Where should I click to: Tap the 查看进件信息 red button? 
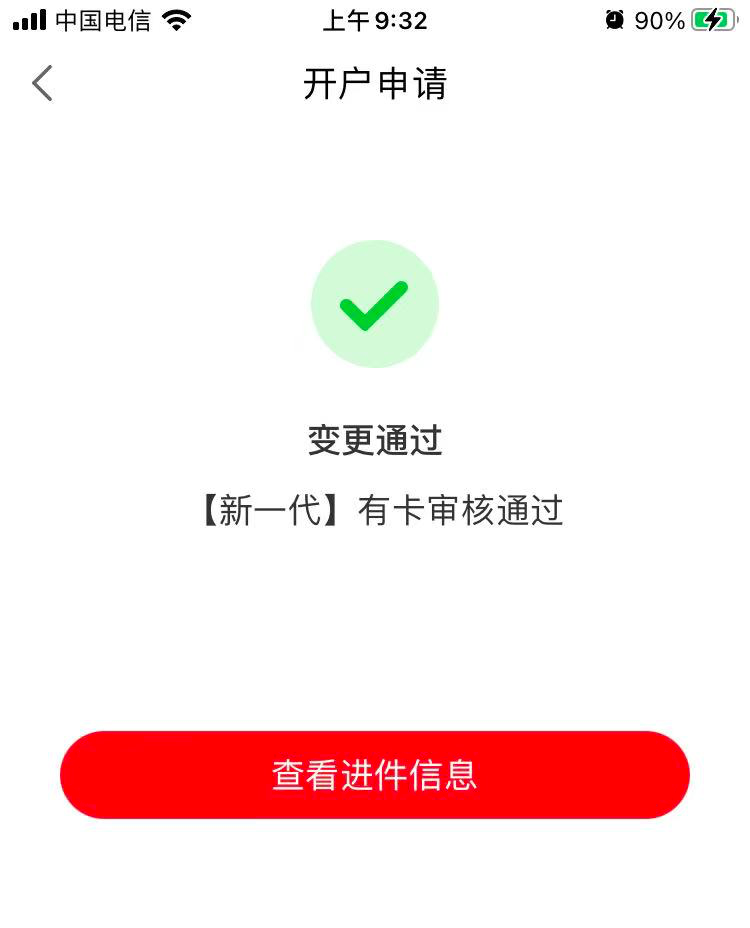tap(375, 775)
